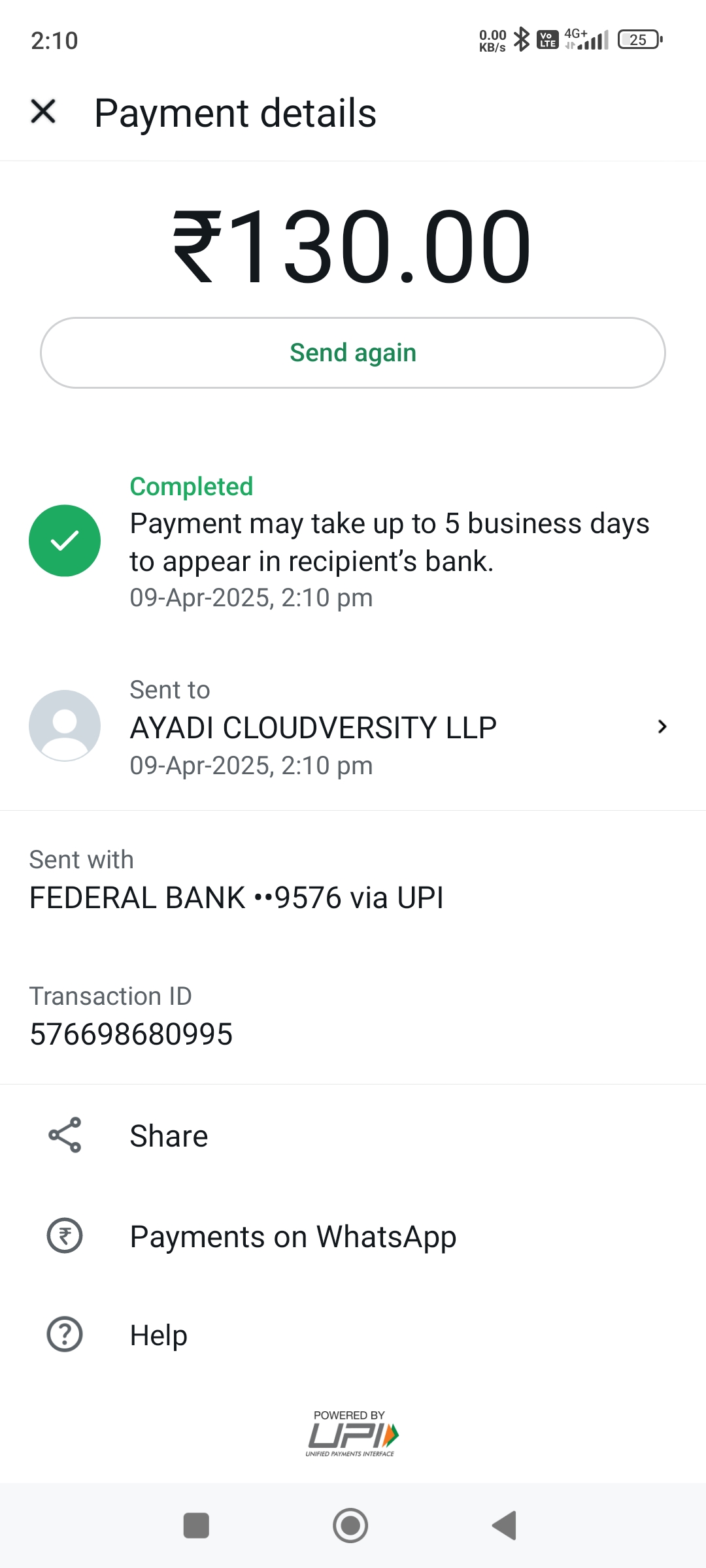
Task: Tap the Send again button
Action: (x=353, y=353)
